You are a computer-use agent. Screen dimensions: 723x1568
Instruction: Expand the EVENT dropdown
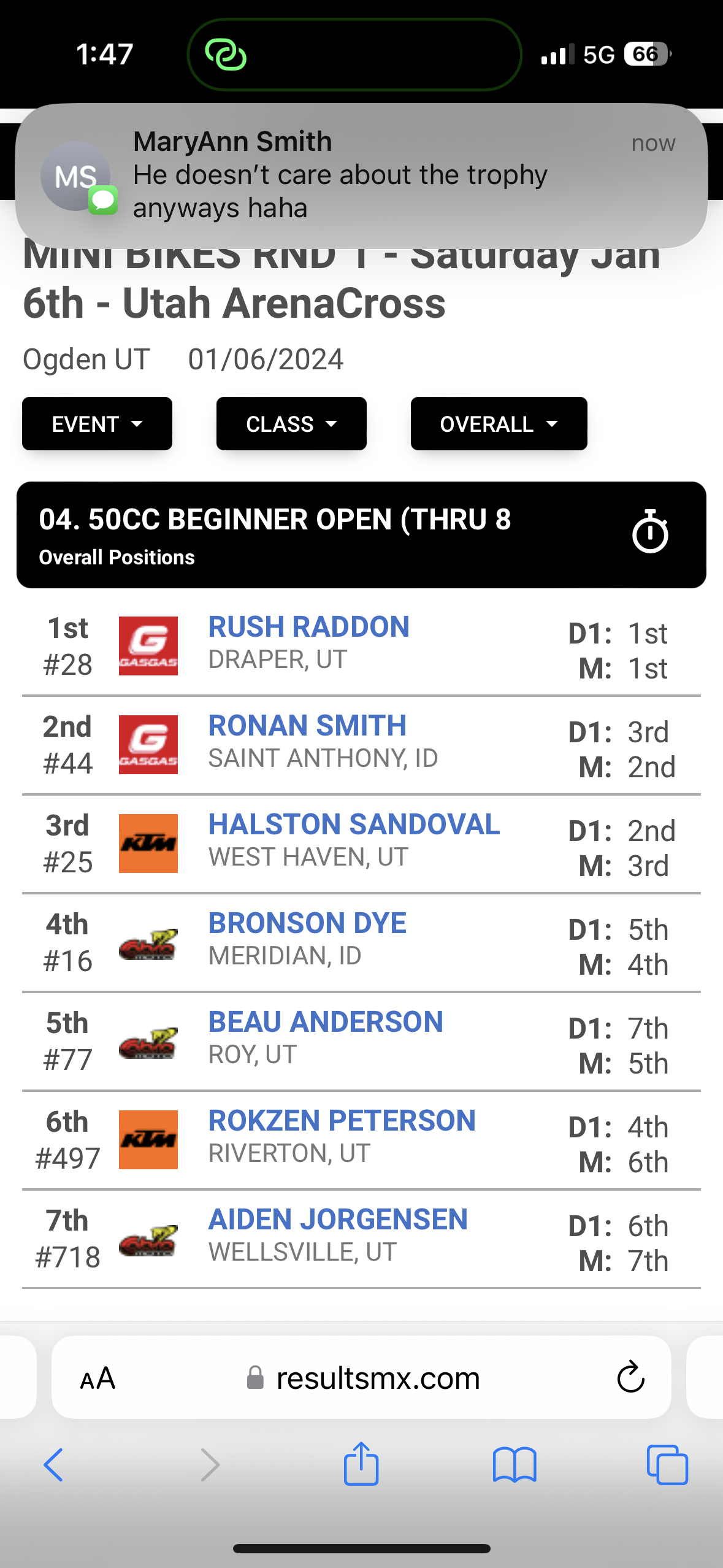coord(97,424)
